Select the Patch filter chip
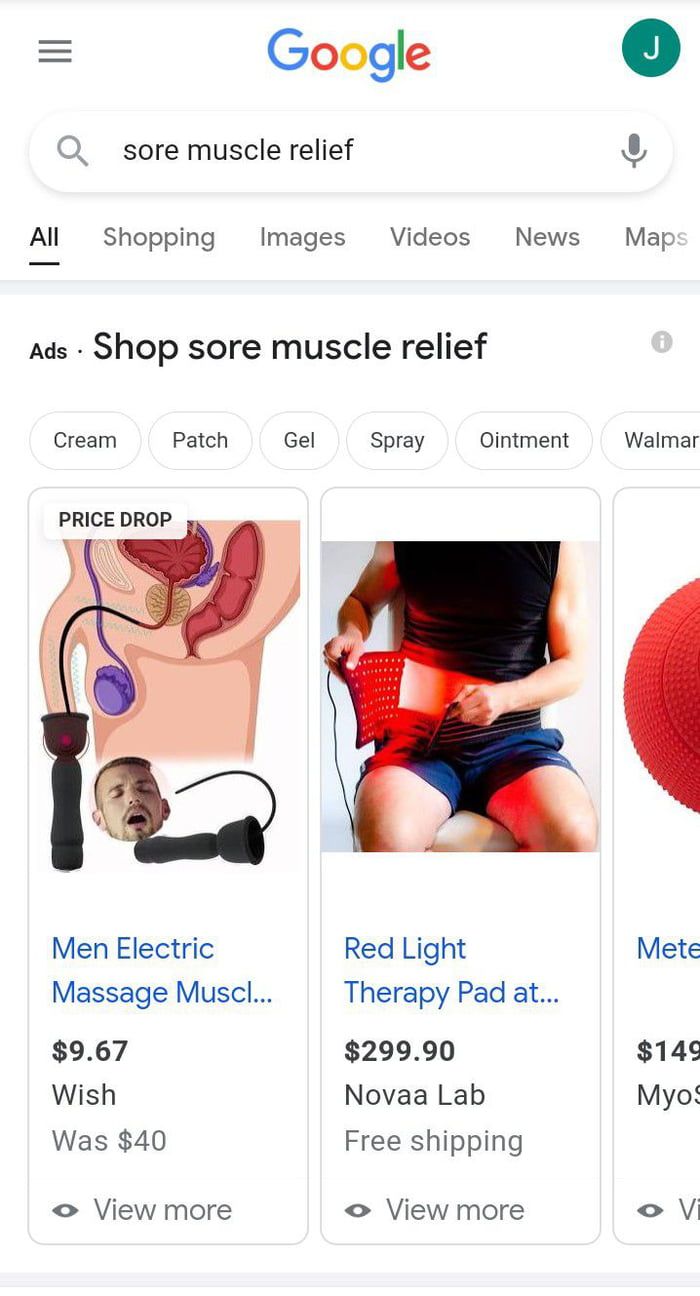Image resolution: width=700 pixels, height=1296 pixels. click(x=200, y=440)
